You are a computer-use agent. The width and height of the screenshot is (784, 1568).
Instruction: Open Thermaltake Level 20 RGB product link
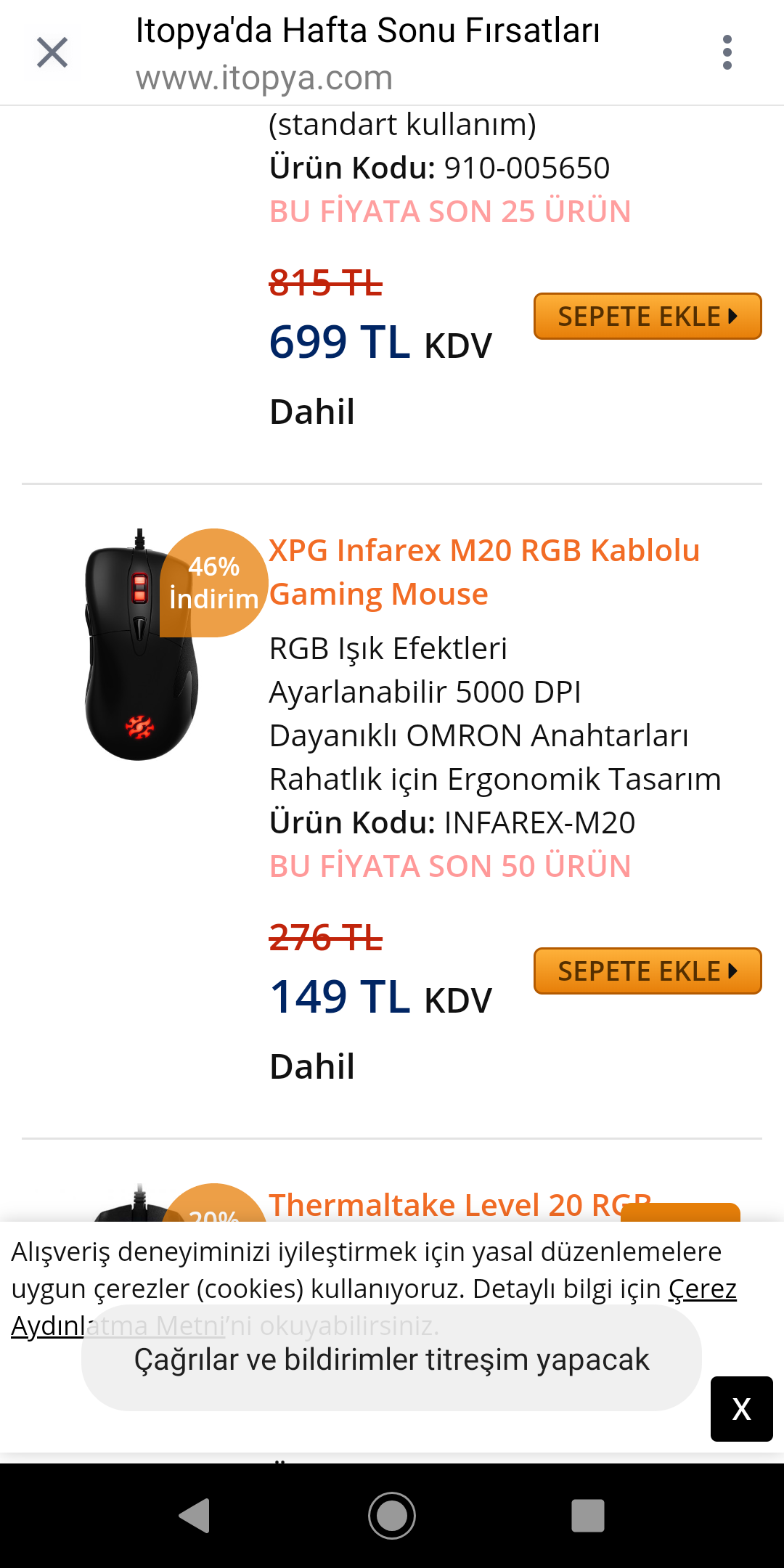443,1205
